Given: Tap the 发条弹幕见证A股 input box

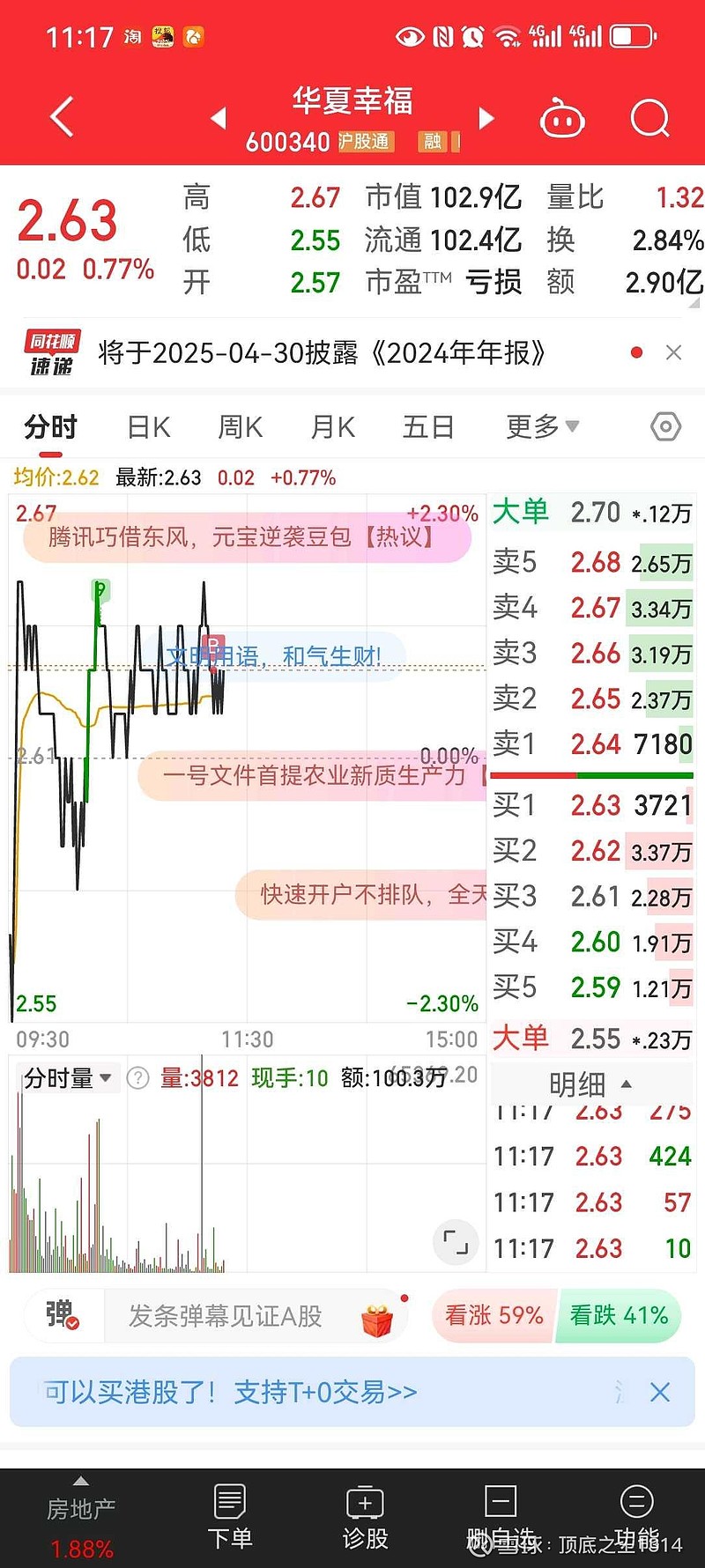Looking at the screenshot, I should [226, 1316].
